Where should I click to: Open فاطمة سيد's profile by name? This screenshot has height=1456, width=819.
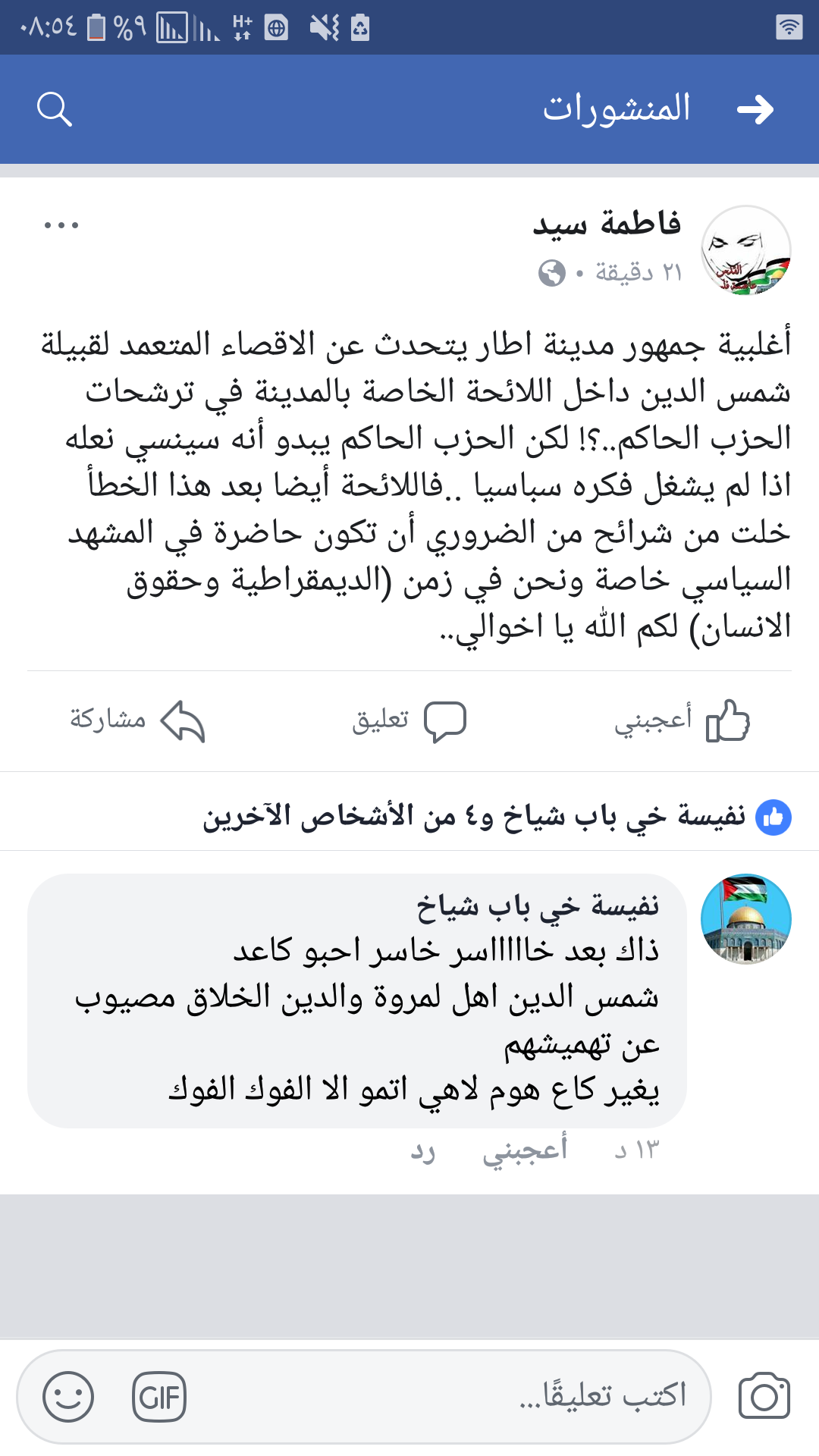coord(607,224)
